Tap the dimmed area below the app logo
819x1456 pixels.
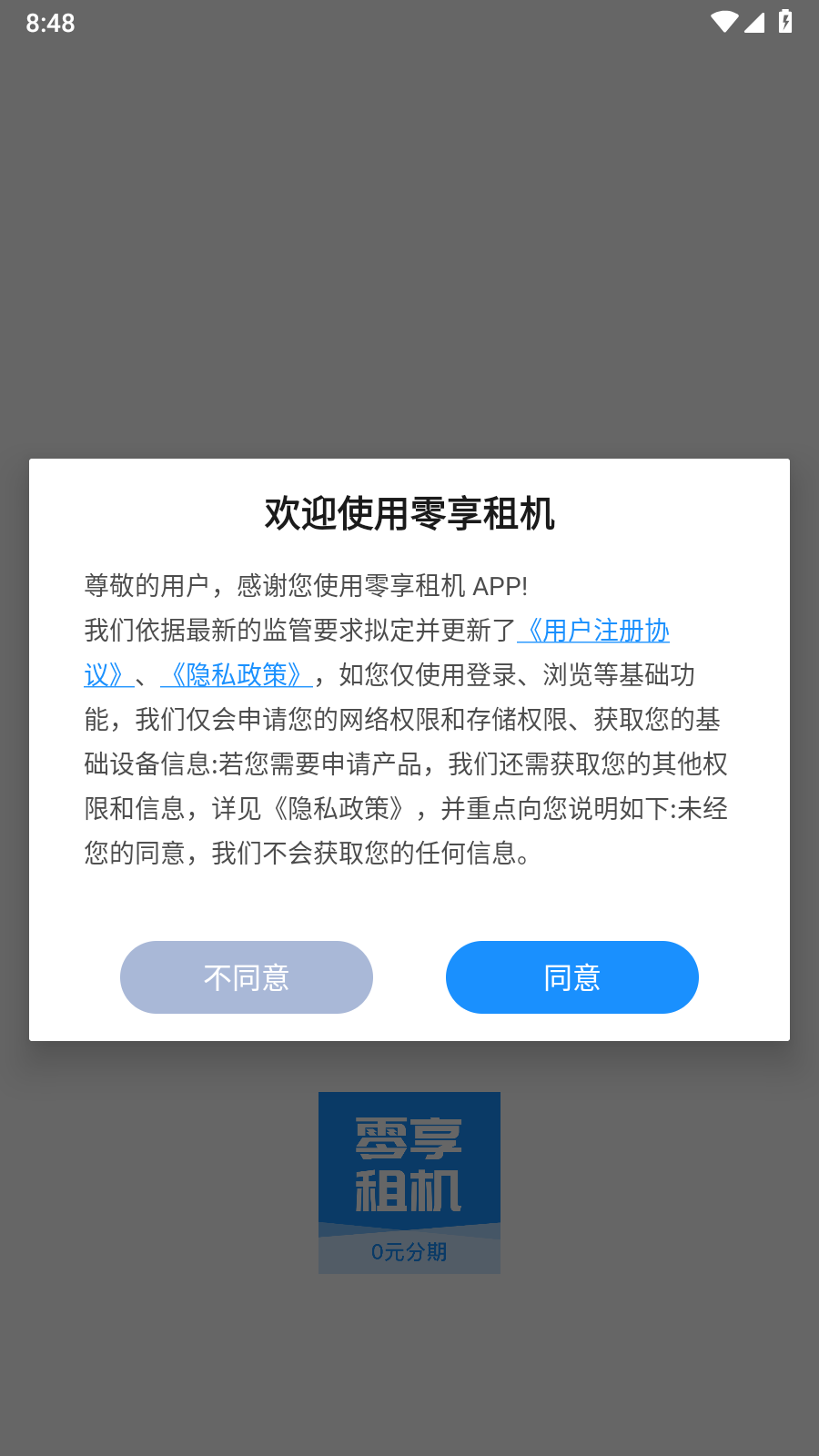click(409, 1365)
